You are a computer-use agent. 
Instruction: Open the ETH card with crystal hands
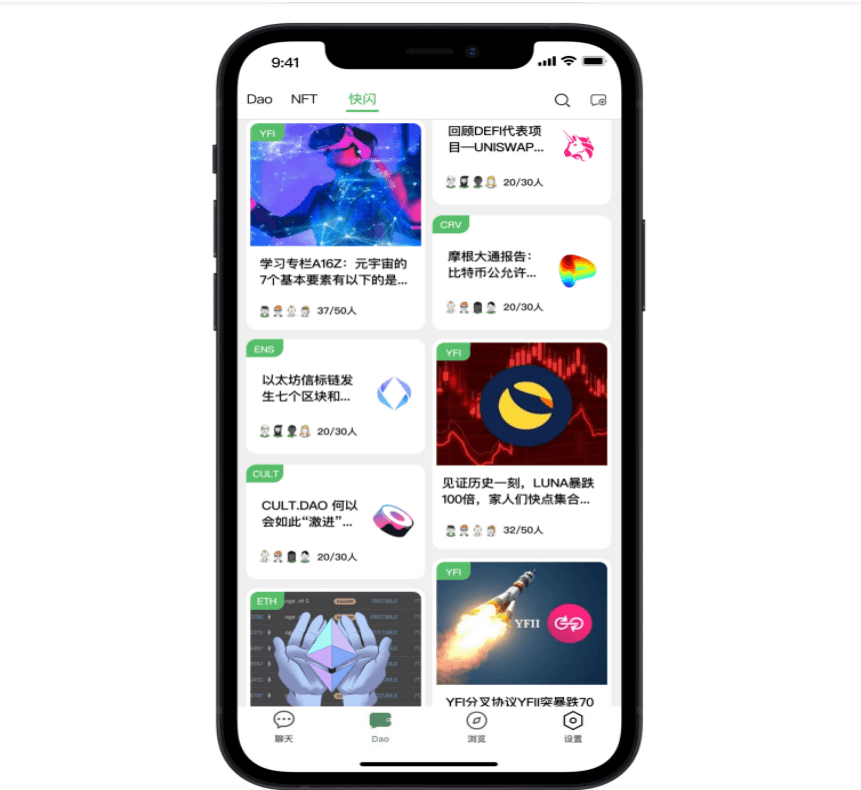(x=335, y=648)
